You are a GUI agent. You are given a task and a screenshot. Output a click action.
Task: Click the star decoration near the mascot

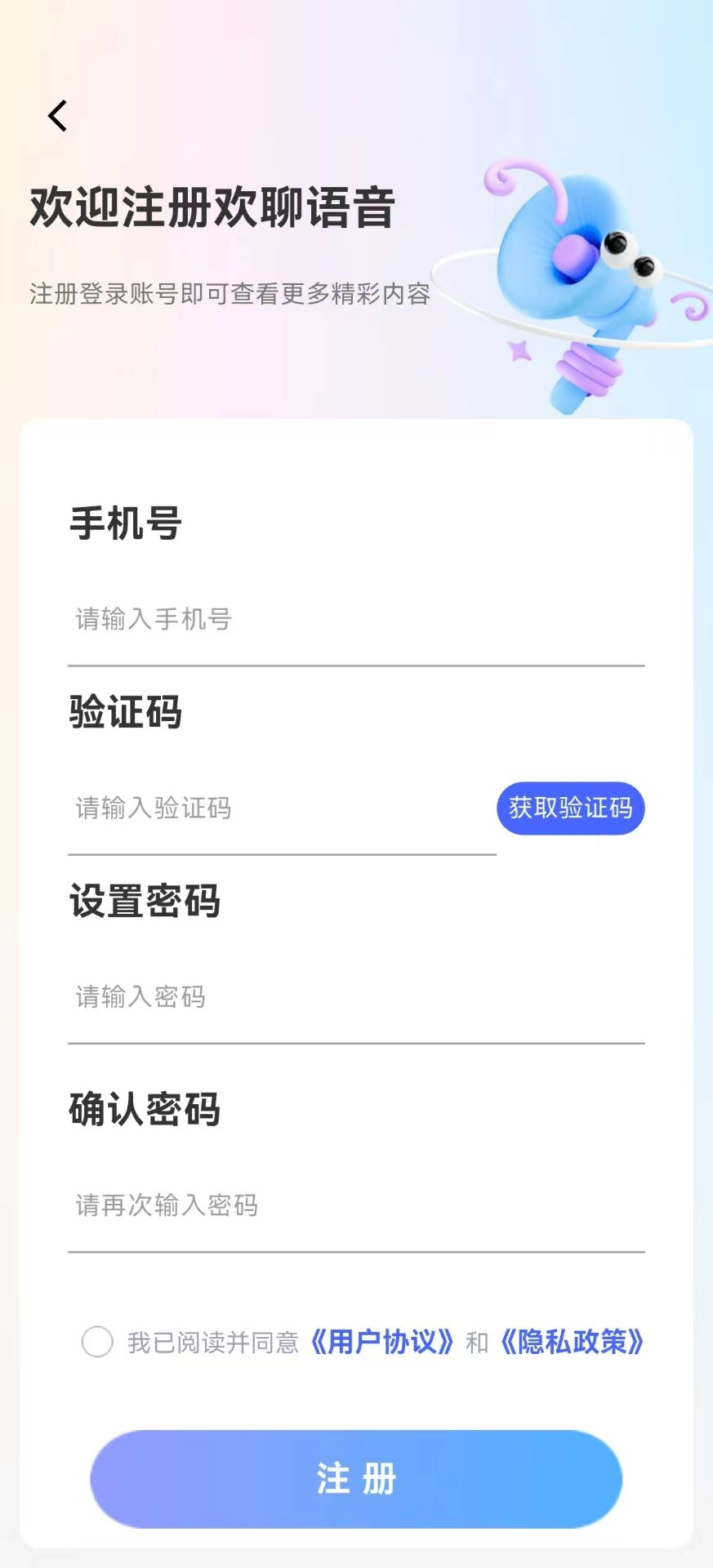[x=519, y=350]
